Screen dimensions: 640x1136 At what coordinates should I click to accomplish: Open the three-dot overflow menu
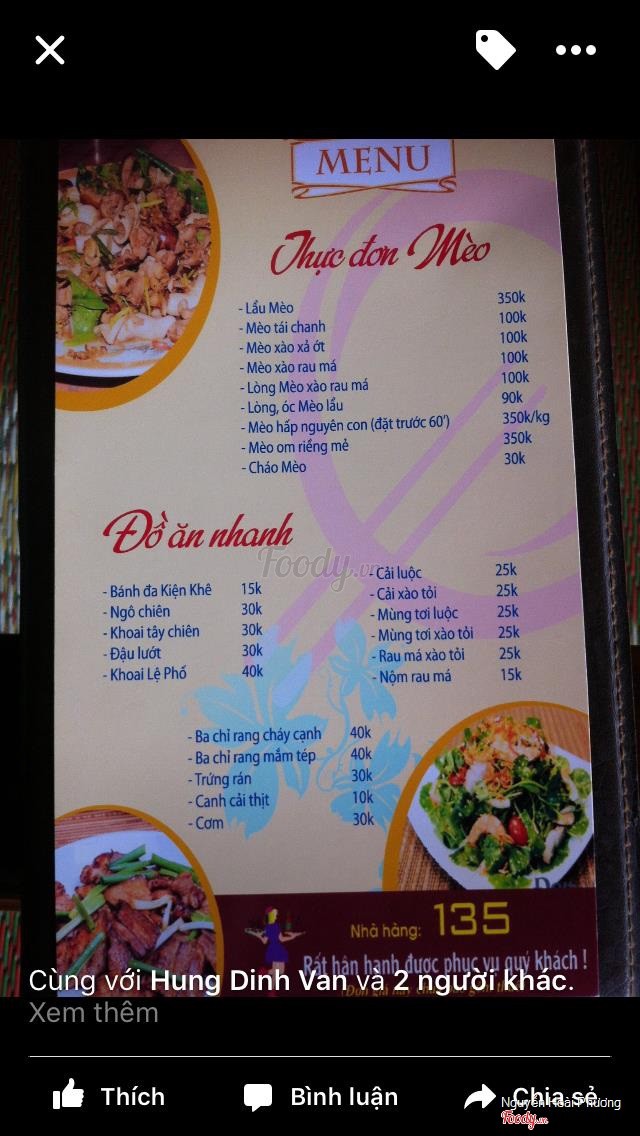pyautogui.click(x=576, y=50)
